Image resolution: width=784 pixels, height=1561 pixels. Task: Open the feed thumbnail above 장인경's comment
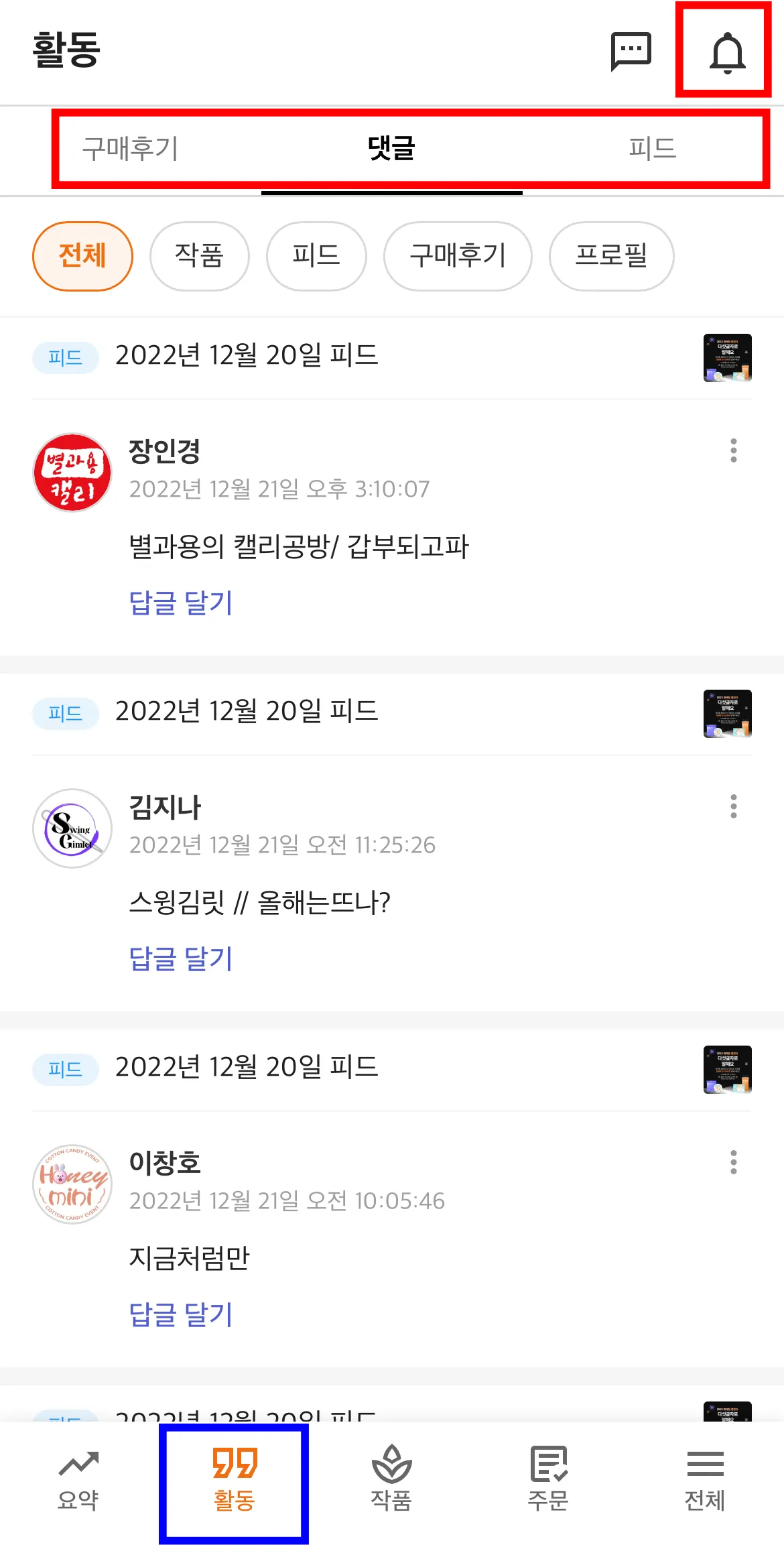[x=727, y=358]
